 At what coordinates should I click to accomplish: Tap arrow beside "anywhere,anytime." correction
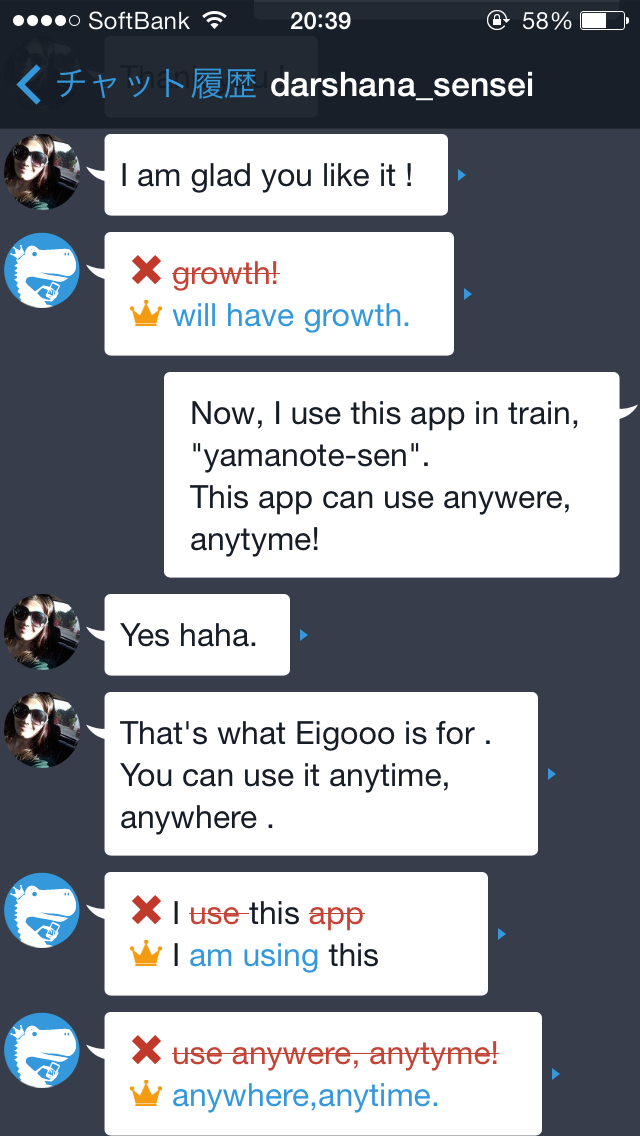pos(556,1074)
